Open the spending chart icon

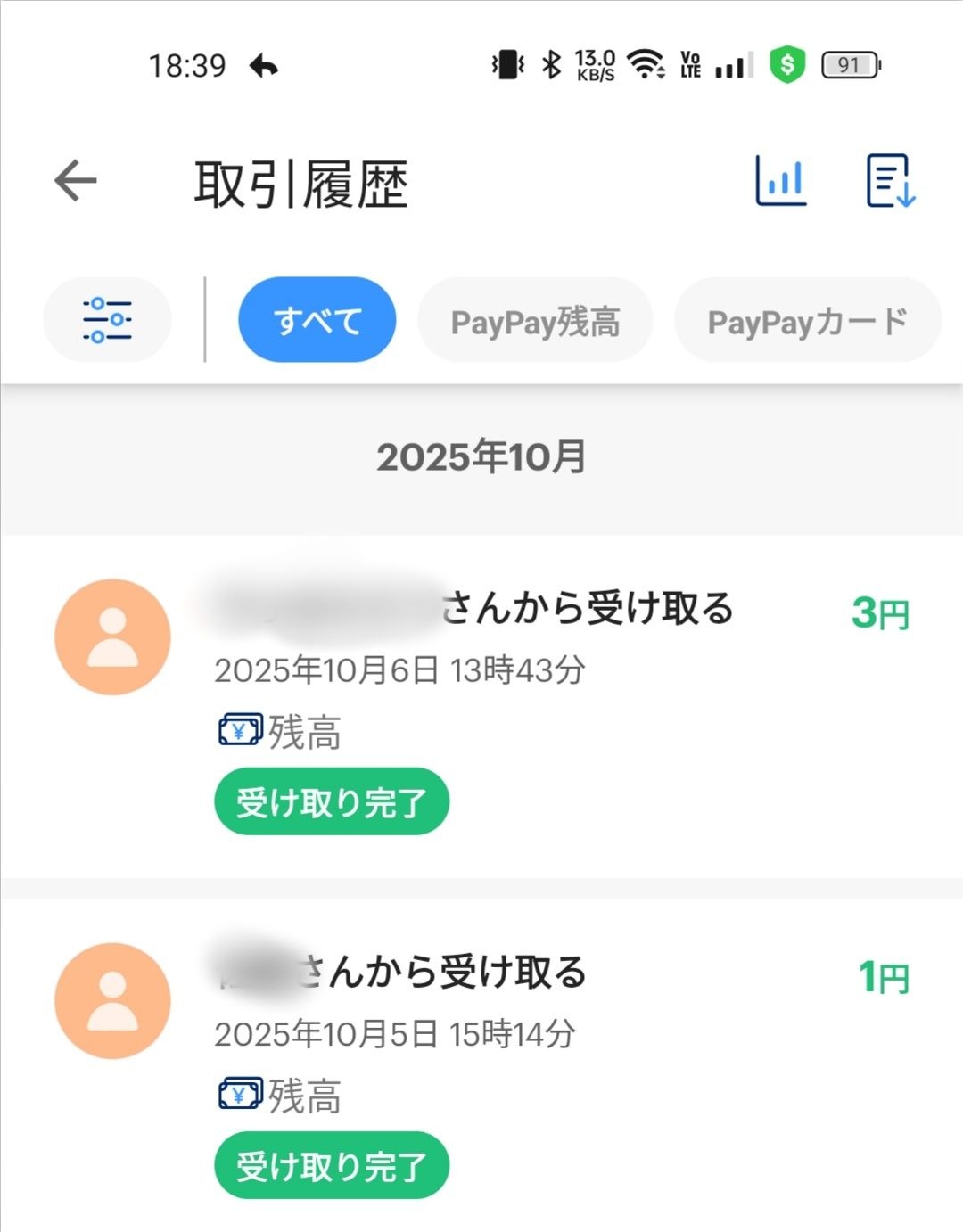pyautogui.click(x=781, y=181)
